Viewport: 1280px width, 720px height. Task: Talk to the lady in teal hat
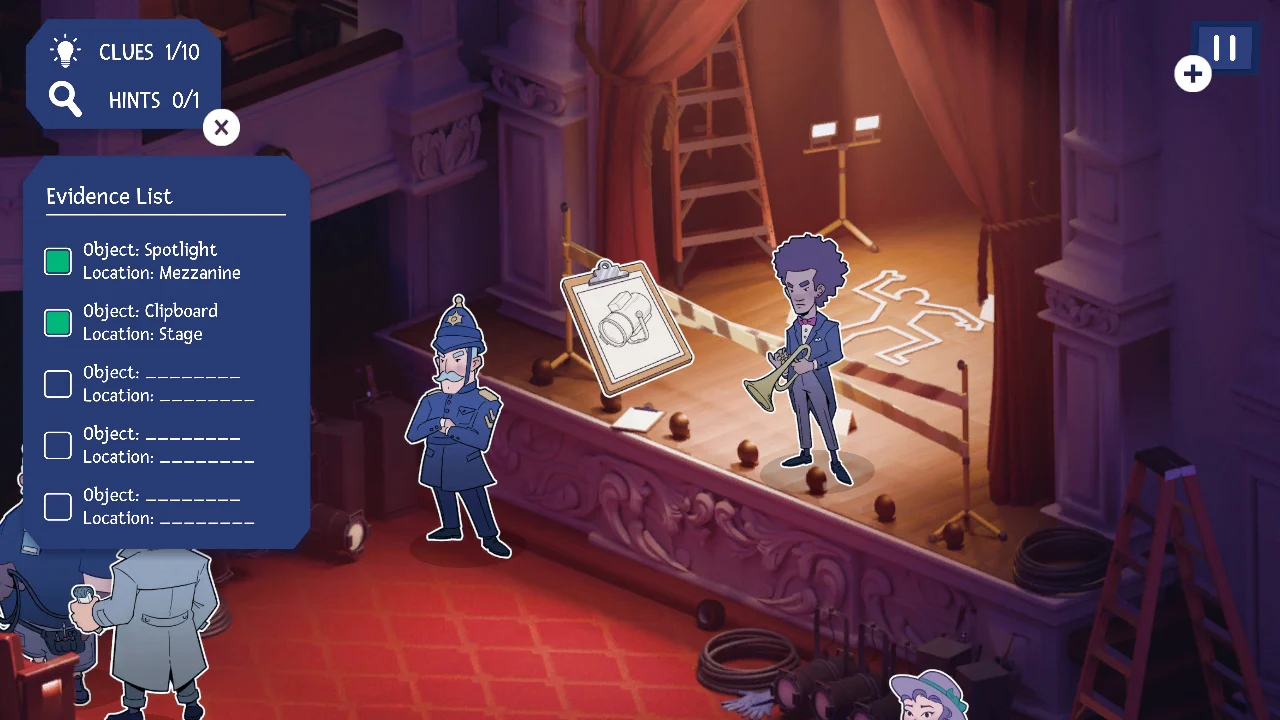[930, 696]
